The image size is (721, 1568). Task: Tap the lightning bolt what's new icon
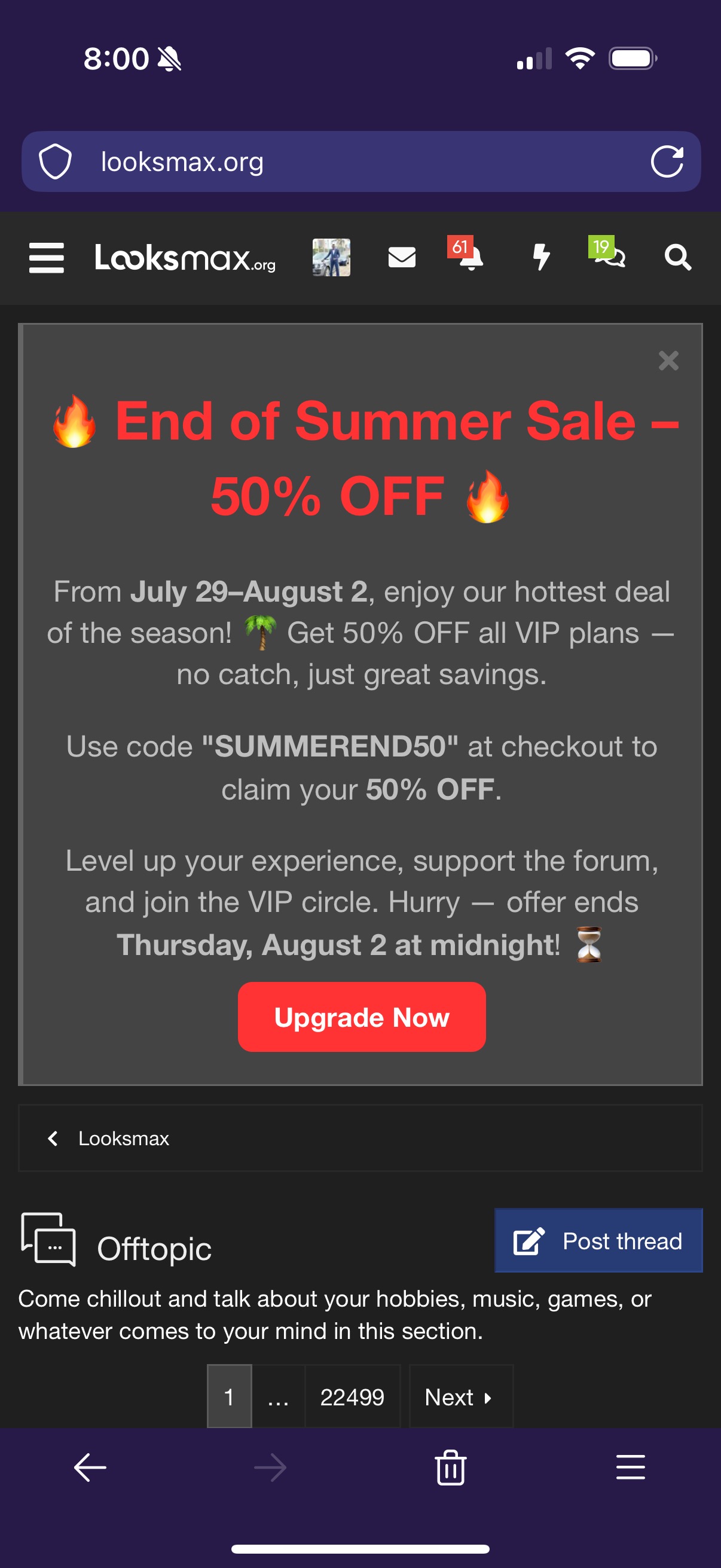(x=540, y=258)
